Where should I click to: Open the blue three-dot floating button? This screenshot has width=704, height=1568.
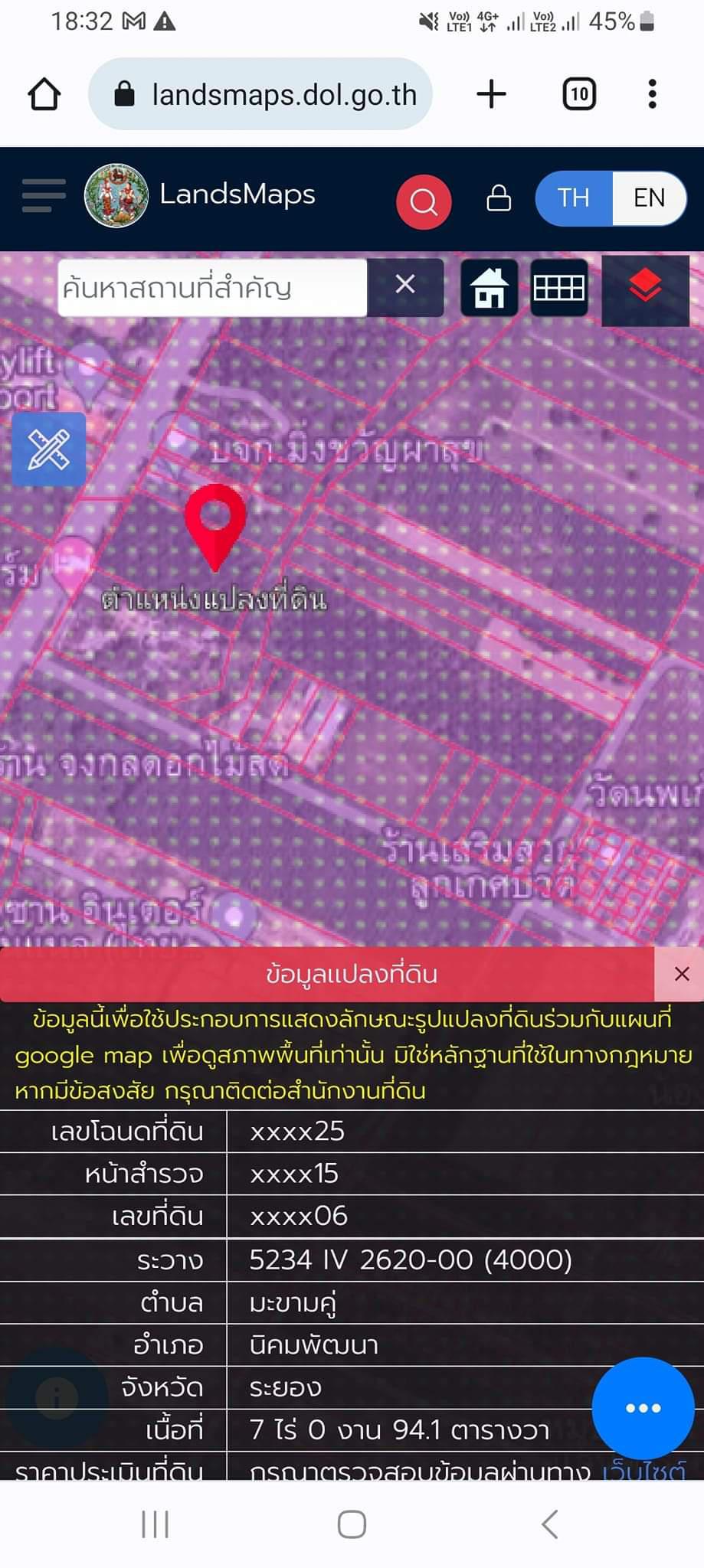tap(643, 1408)
